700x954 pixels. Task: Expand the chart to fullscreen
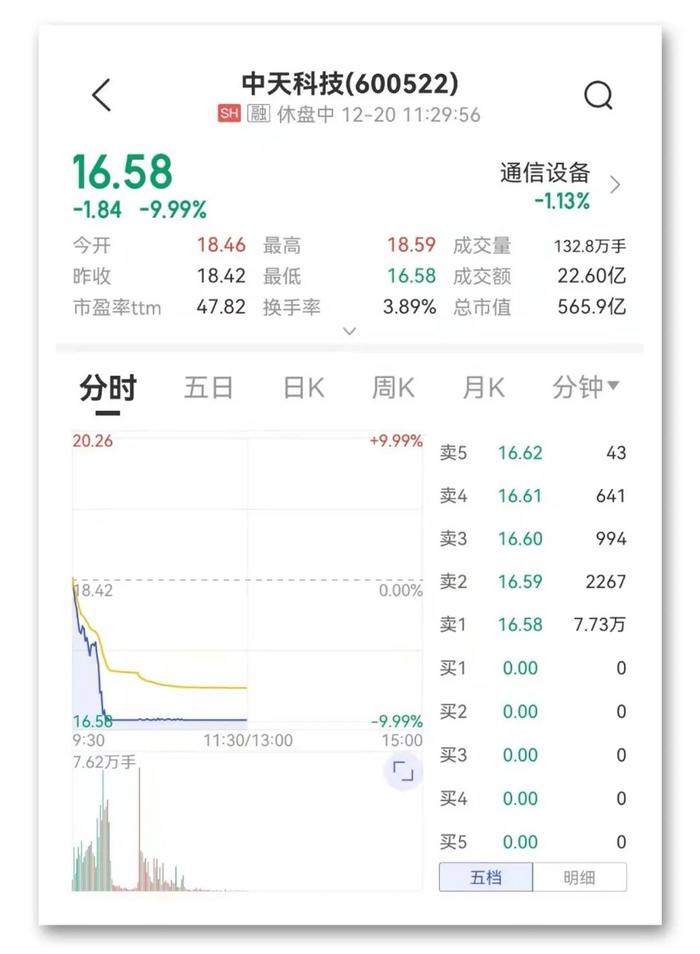403,771
